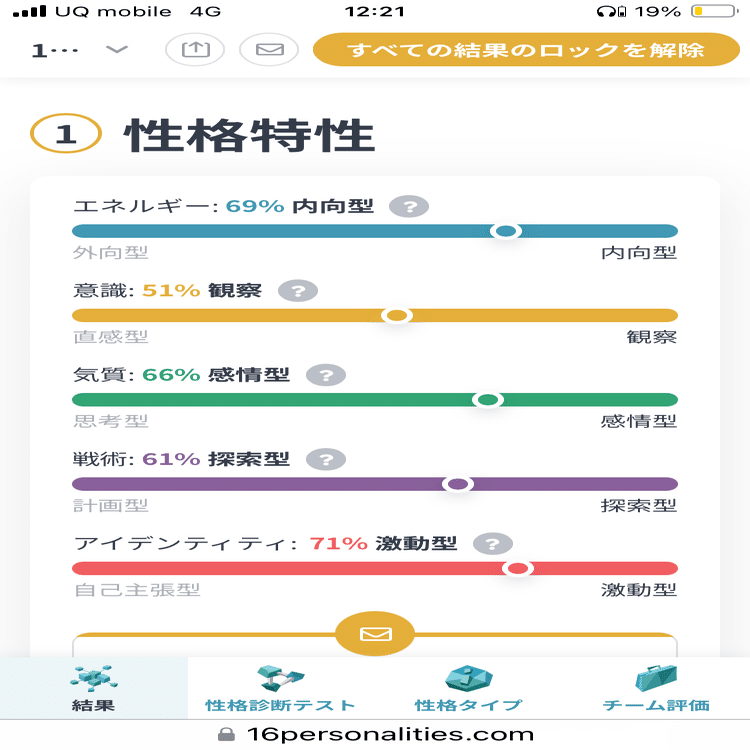Tap the 16personalities.com address bar
The width and height of the screenshot is (750, 750).
pos(375,734)
